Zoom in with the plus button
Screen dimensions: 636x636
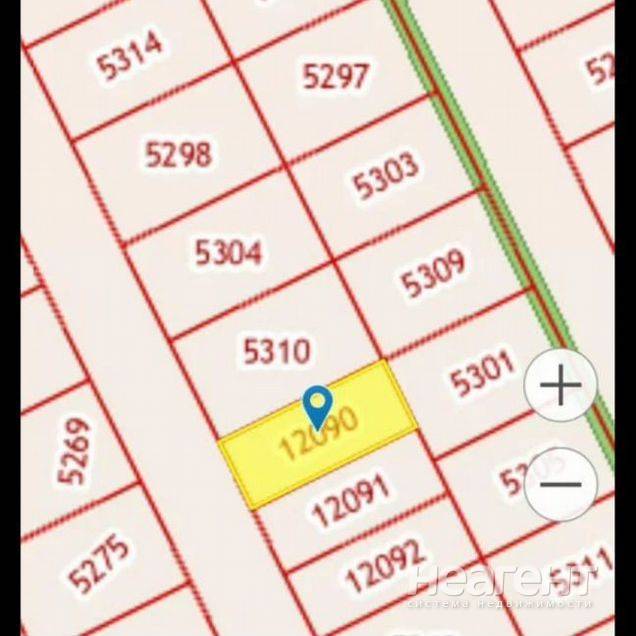561,384
